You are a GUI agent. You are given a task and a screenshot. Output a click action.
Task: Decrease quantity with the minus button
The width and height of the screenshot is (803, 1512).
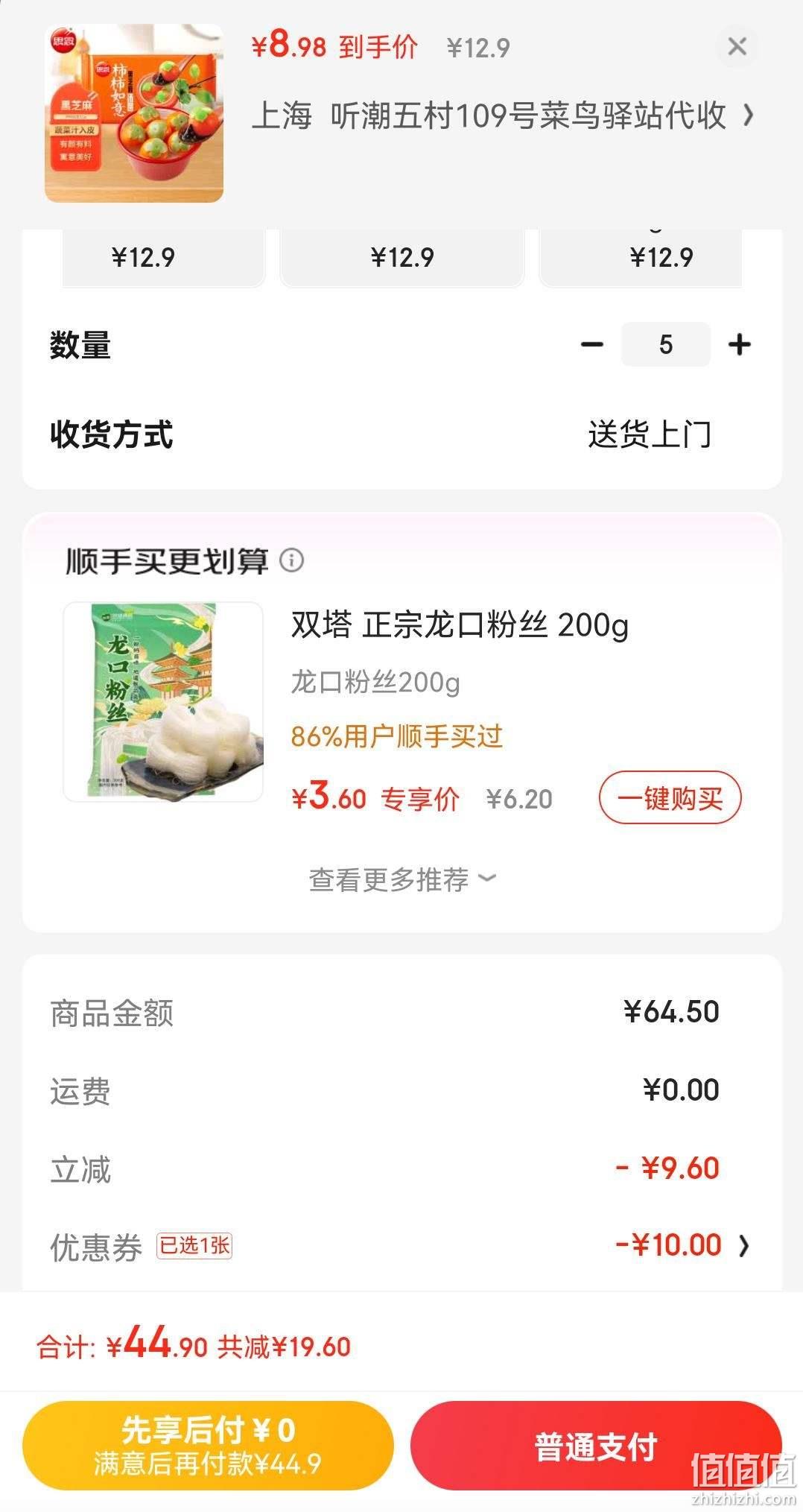(x=592, y=344)
